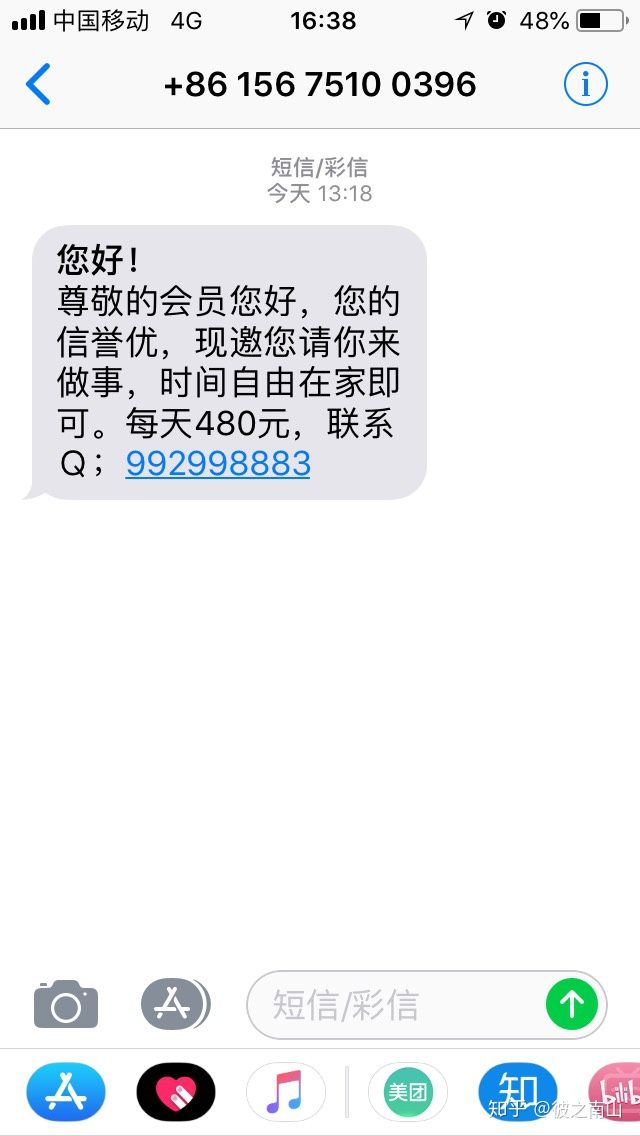Open contact details info icon
Image resolution: width=640 pixels, height=1136 pixels.
(x=585, y=84)
